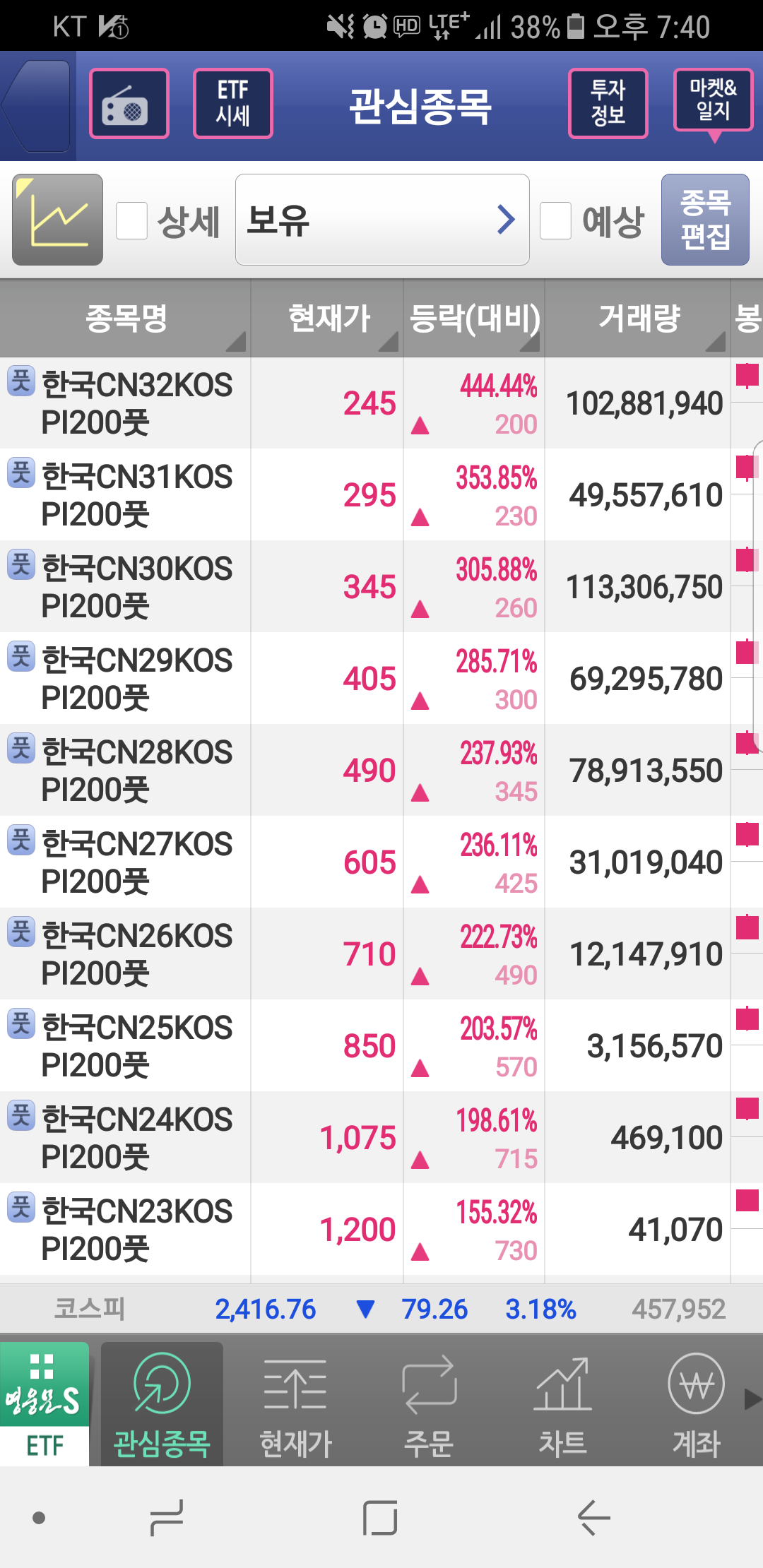Viewport: 763px width, 1568px height.
Task: Go back using the top-left arrow
Action: point(37,106)
